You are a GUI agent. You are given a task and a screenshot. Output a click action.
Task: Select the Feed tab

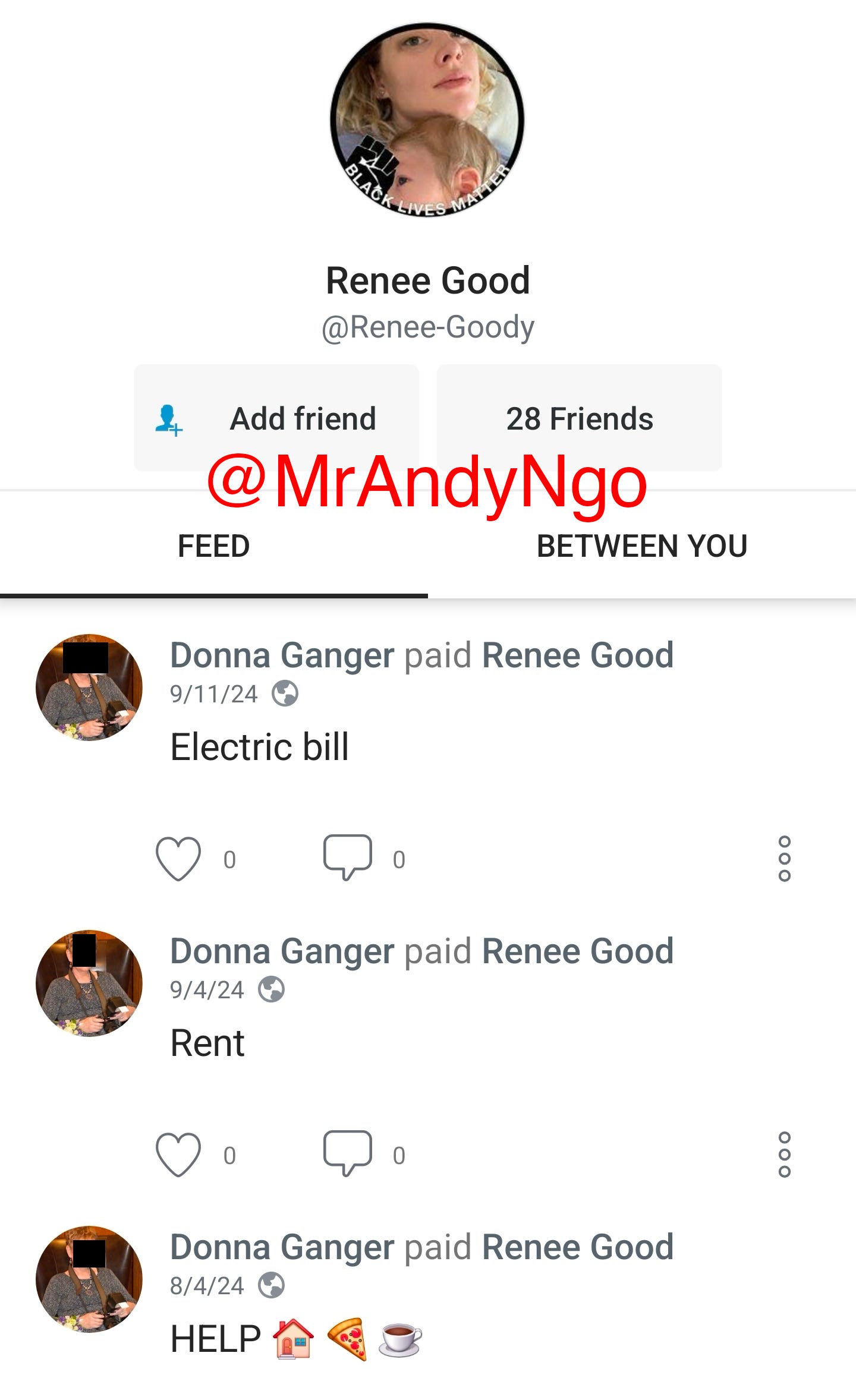tap(213, 546)
